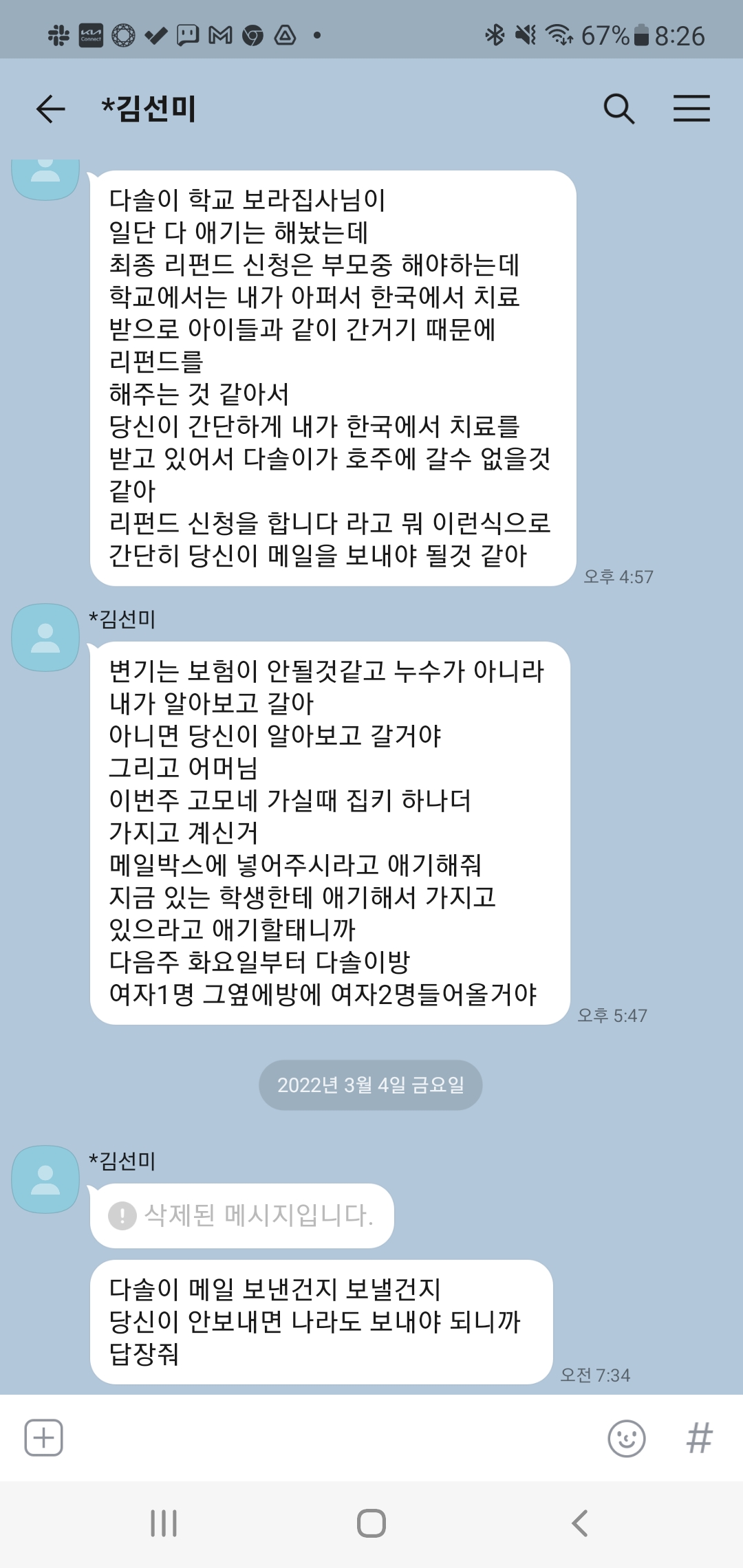Open the plus attachment menu
The height and width of the screenshot is (1568, 743).
pyautogui.click(x=44, y=1437)
